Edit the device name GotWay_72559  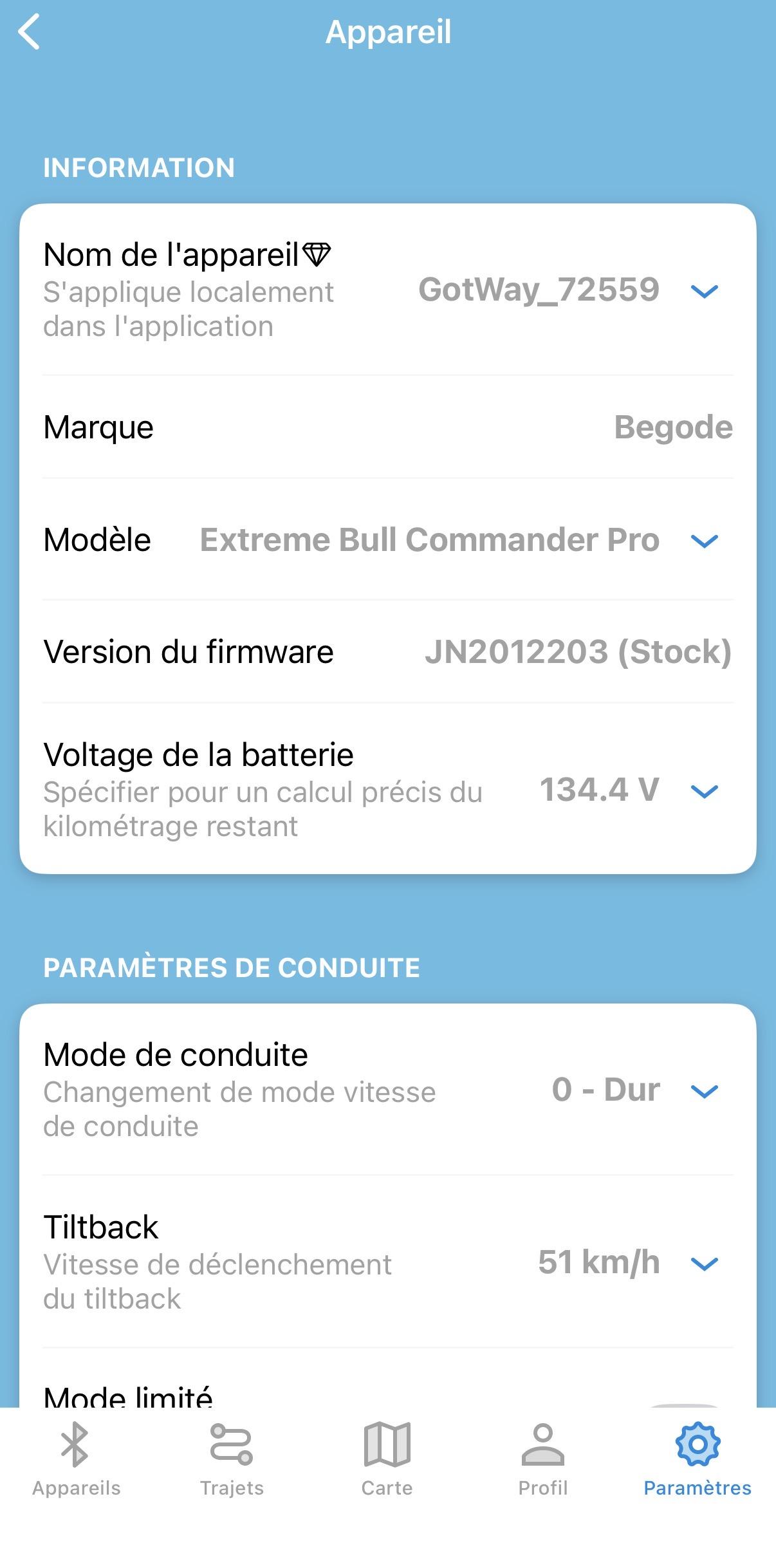pyautogui.click(x=703, y=291)
